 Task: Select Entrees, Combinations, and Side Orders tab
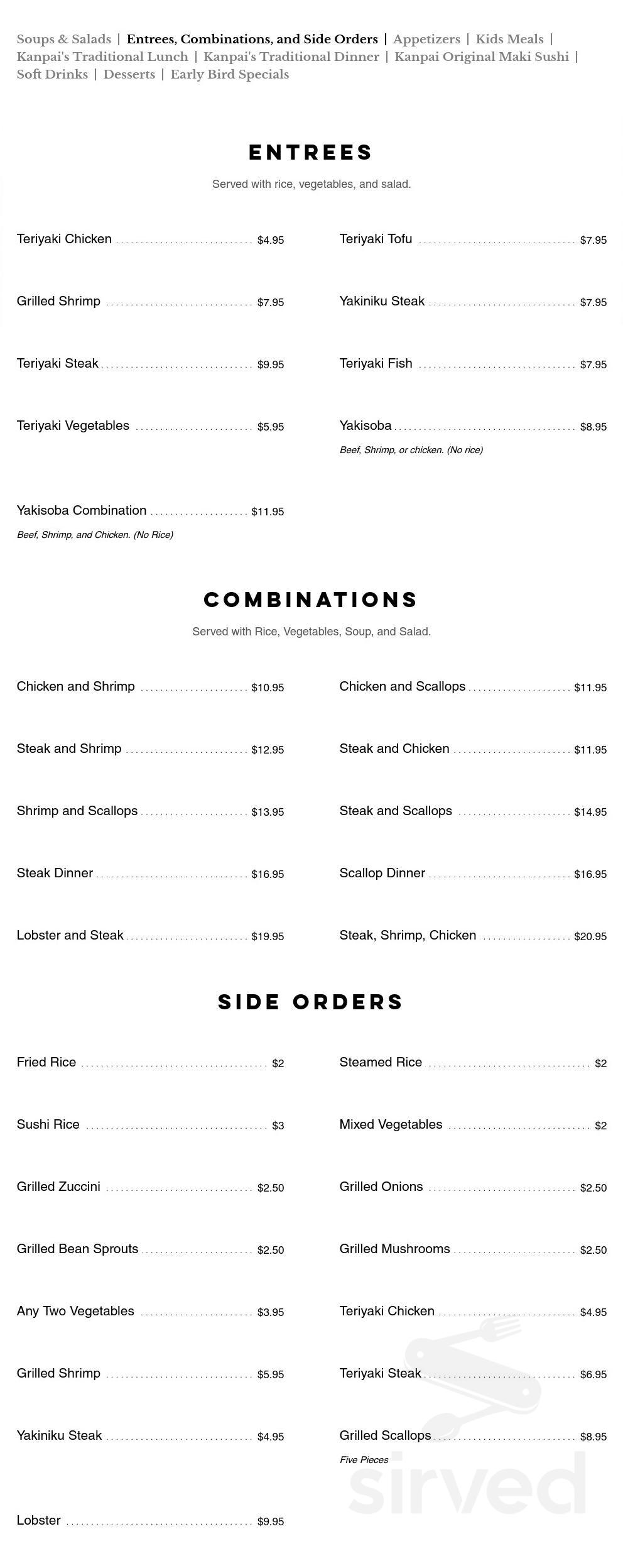point(254,39)
